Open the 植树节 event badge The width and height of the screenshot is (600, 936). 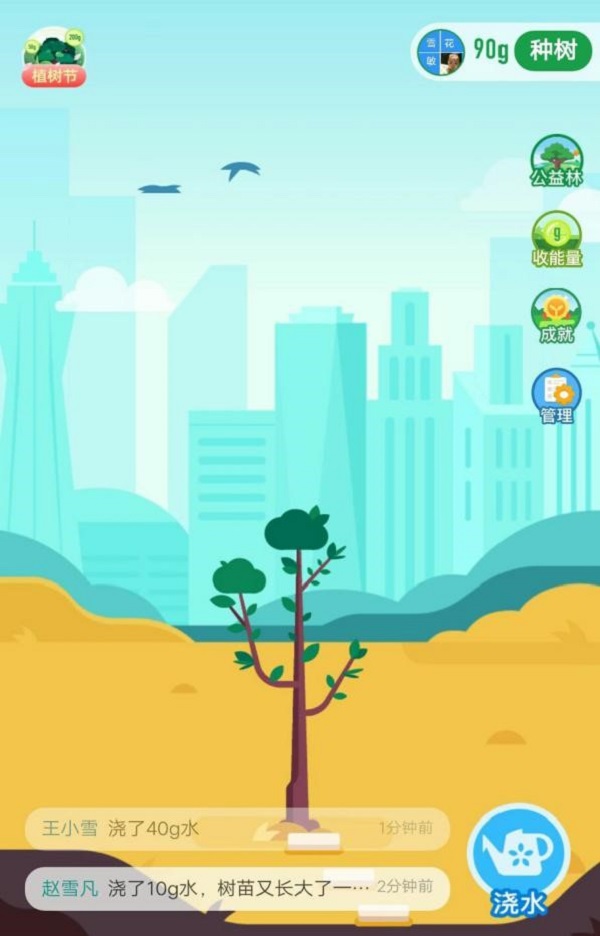point(54,58)
